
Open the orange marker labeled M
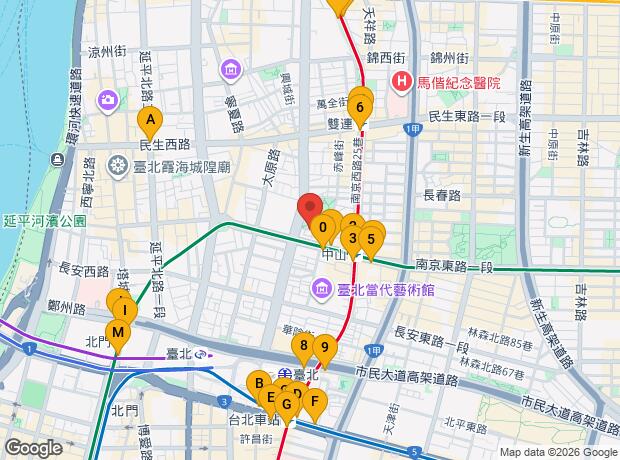tap(118, 333)
